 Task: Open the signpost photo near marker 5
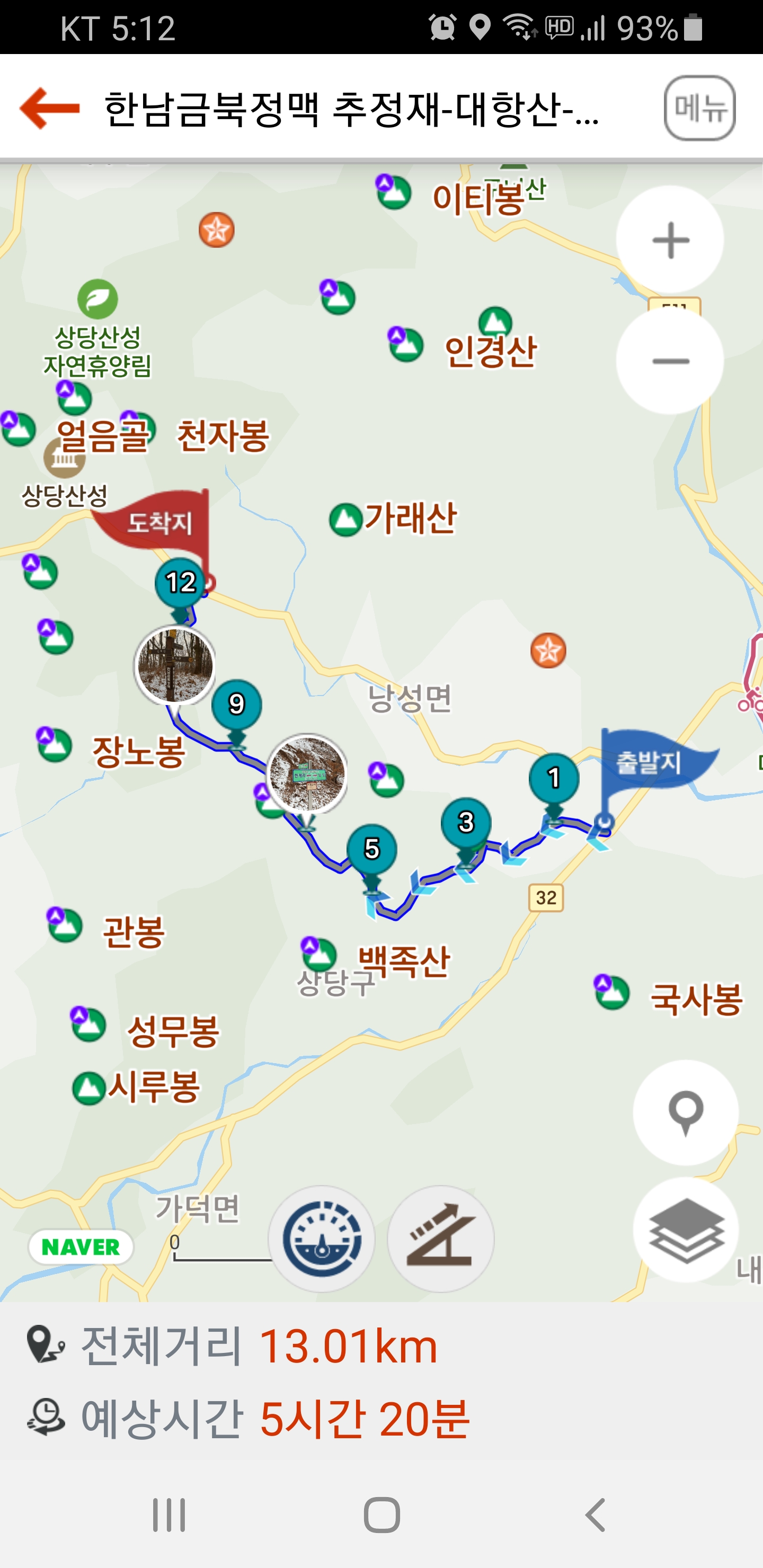[x=307, y=774]
